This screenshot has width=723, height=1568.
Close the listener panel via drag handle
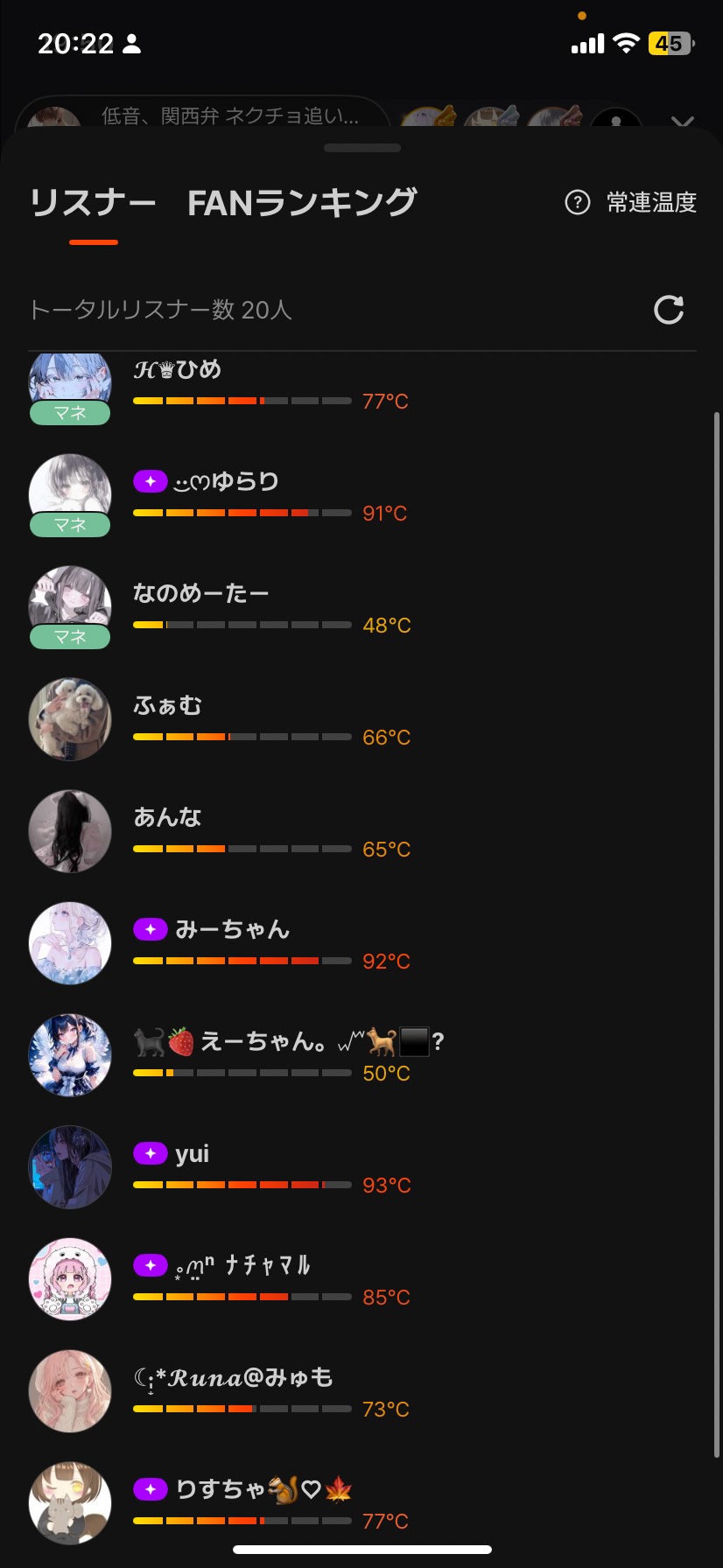[361, 148]
